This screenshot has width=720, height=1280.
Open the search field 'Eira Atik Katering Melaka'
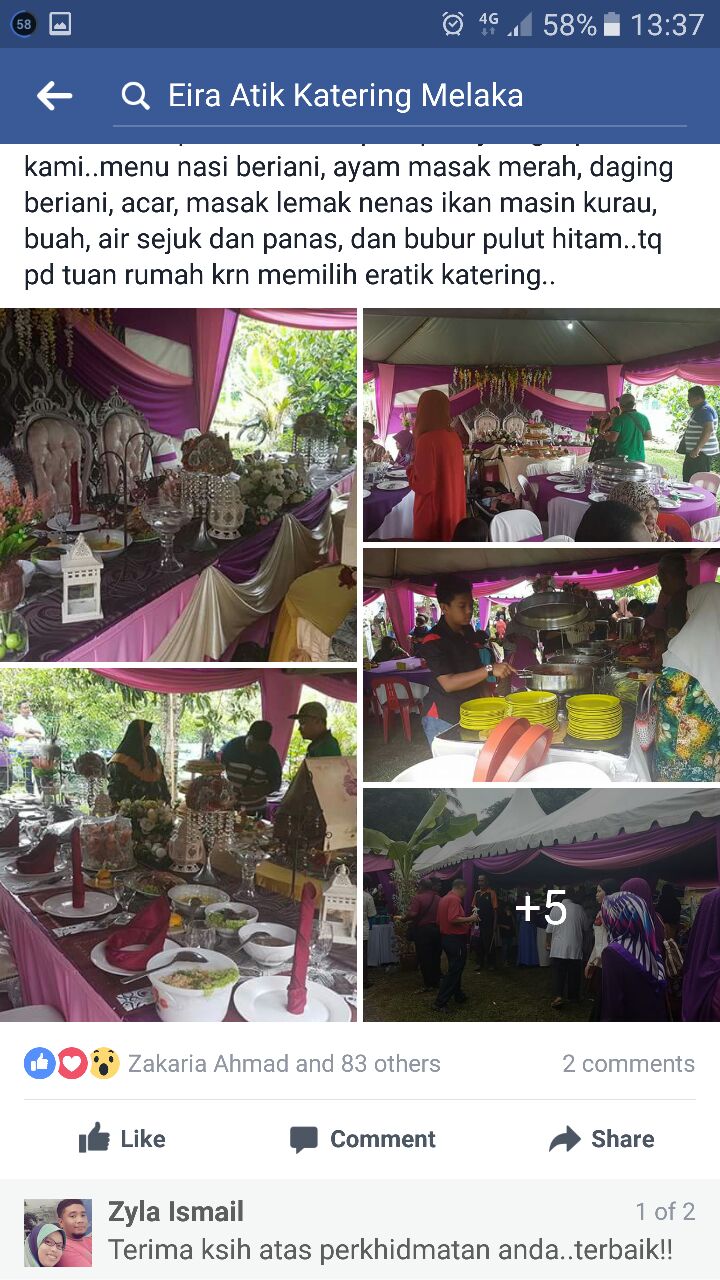click(x=400, y=96)
